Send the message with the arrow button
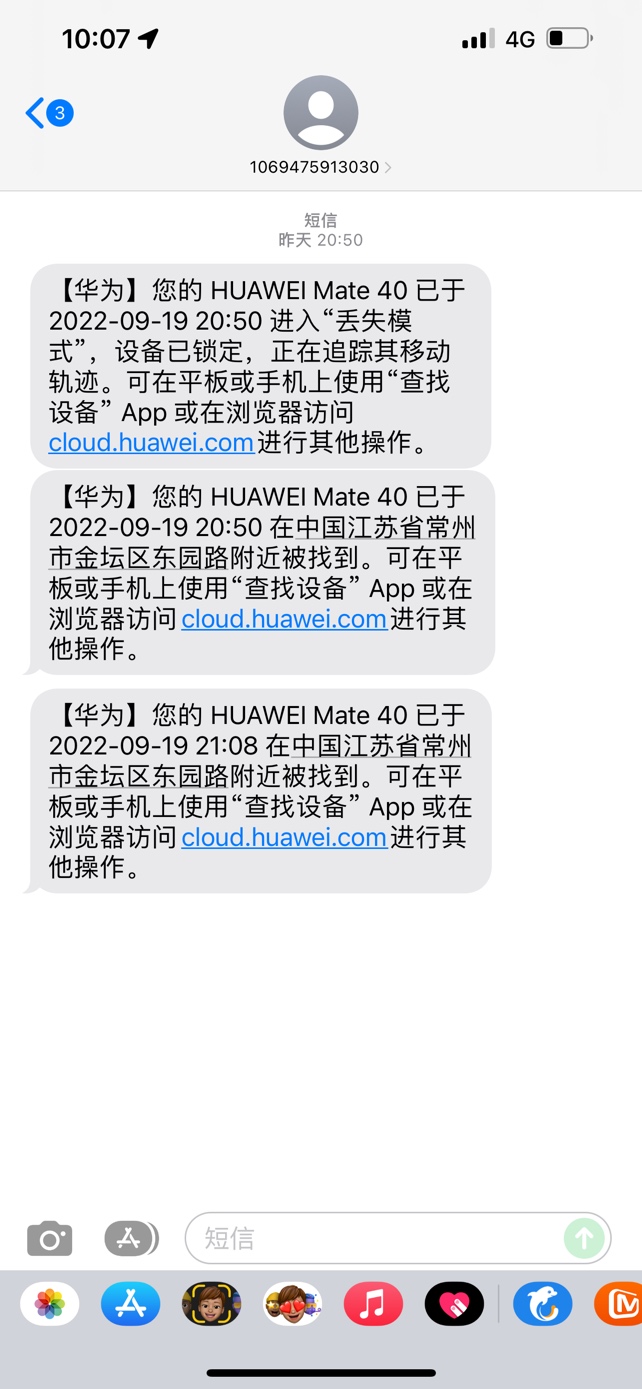 tap(583, 1238)
